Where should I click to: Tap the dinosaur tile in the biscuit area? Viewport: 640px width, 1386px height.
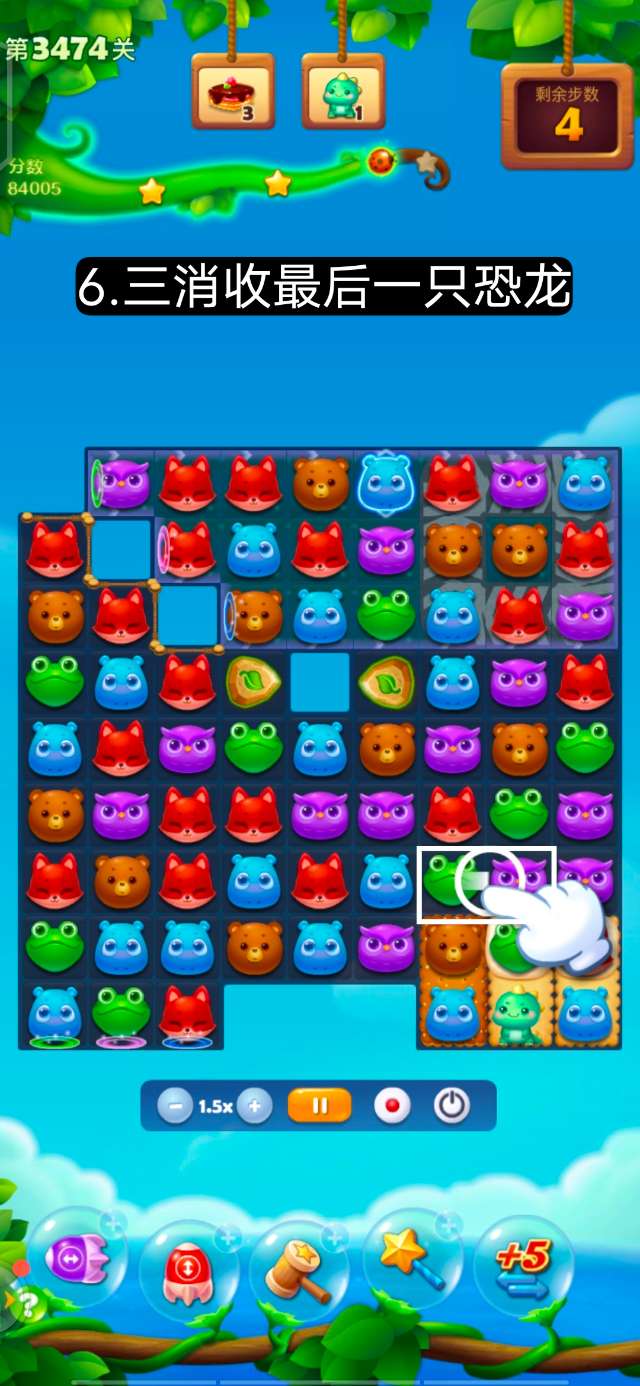518,1014
